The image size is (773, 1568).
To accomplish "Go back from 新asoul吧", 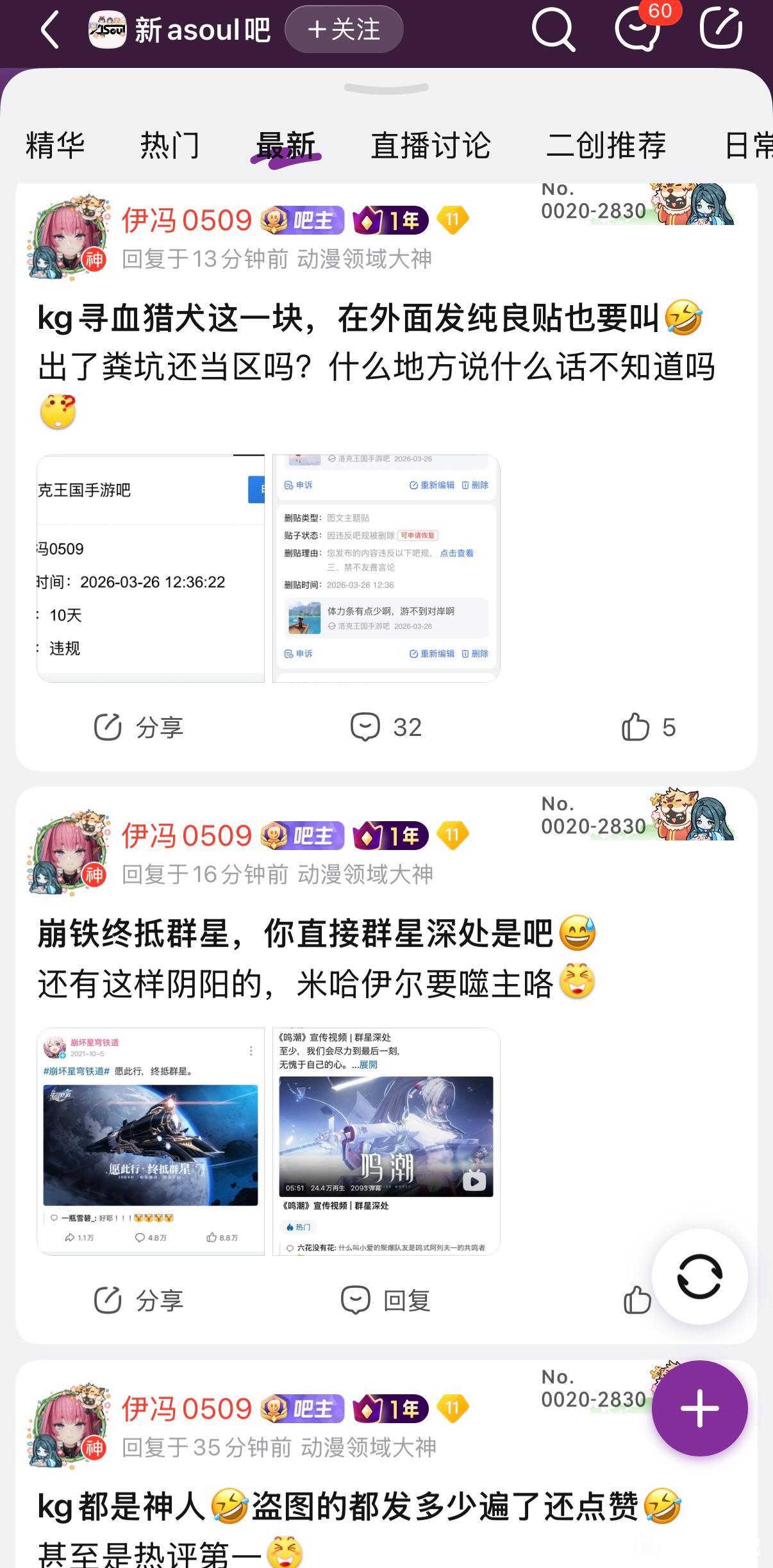I will 49,29.
